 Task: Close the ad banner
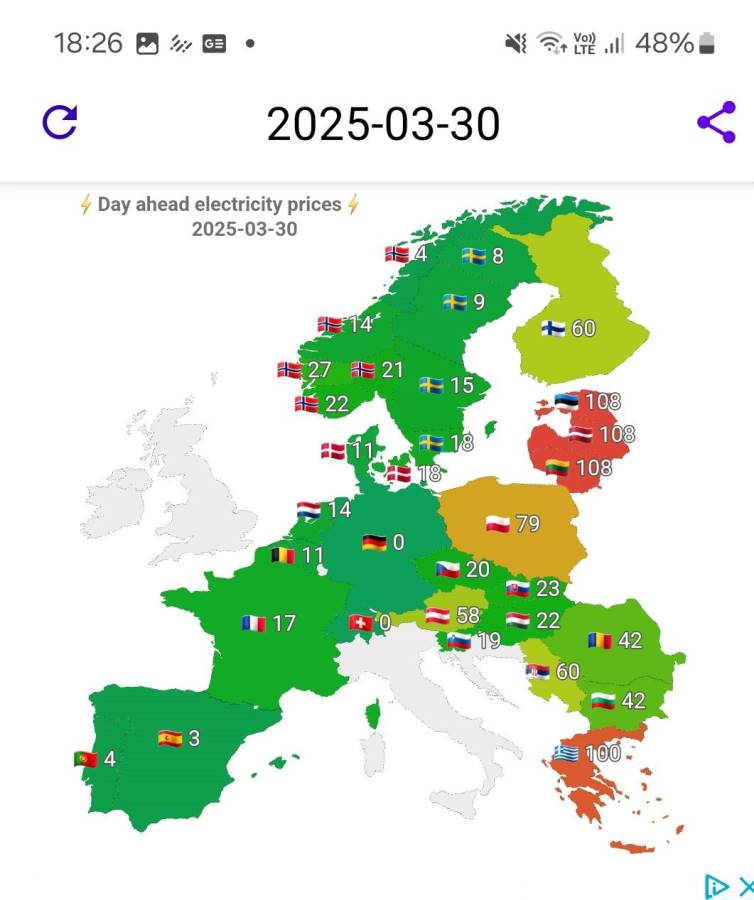tap(745, 885)
